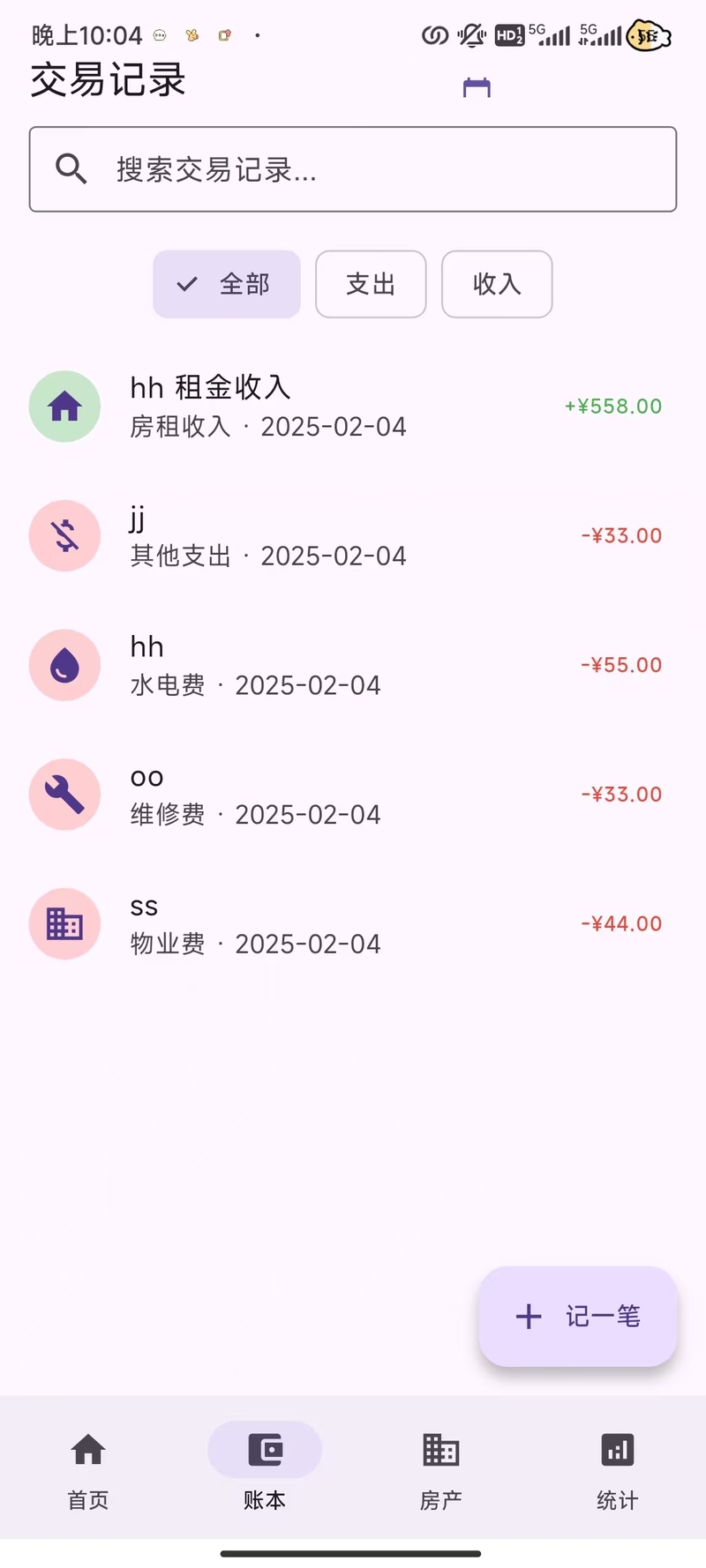Image resolution: width=706 pixels, height=1568 pixels.
Task: Open the calendar date filter icon
Action: 477,86
